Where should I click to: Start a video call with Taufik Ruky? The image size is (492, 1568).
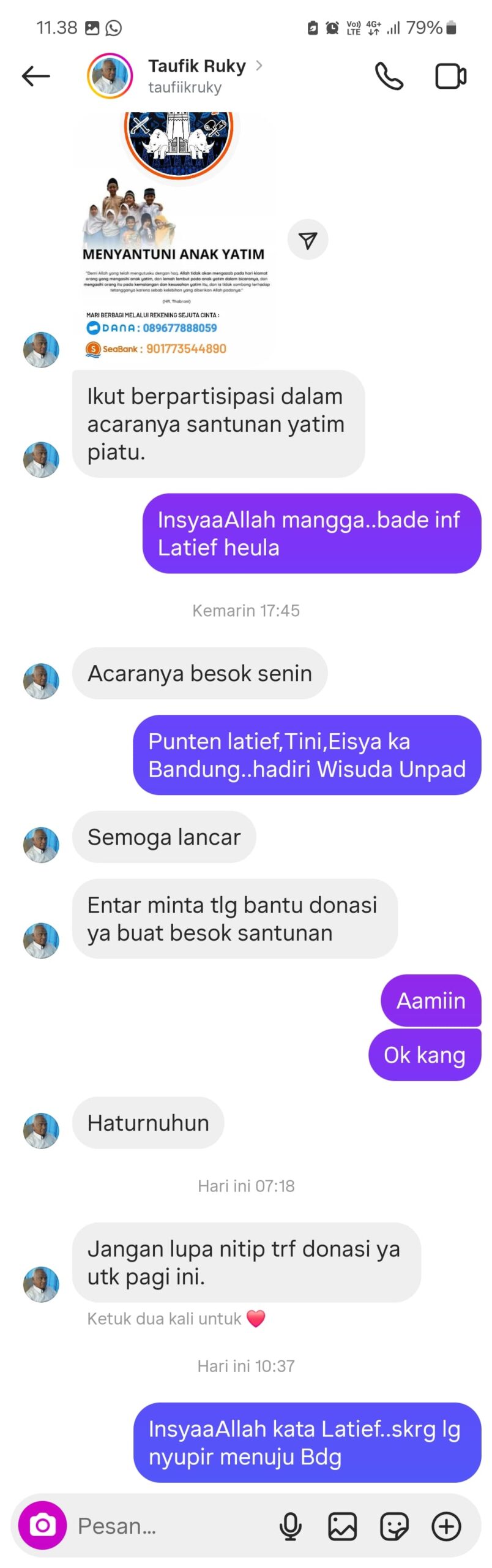point(450,76)
